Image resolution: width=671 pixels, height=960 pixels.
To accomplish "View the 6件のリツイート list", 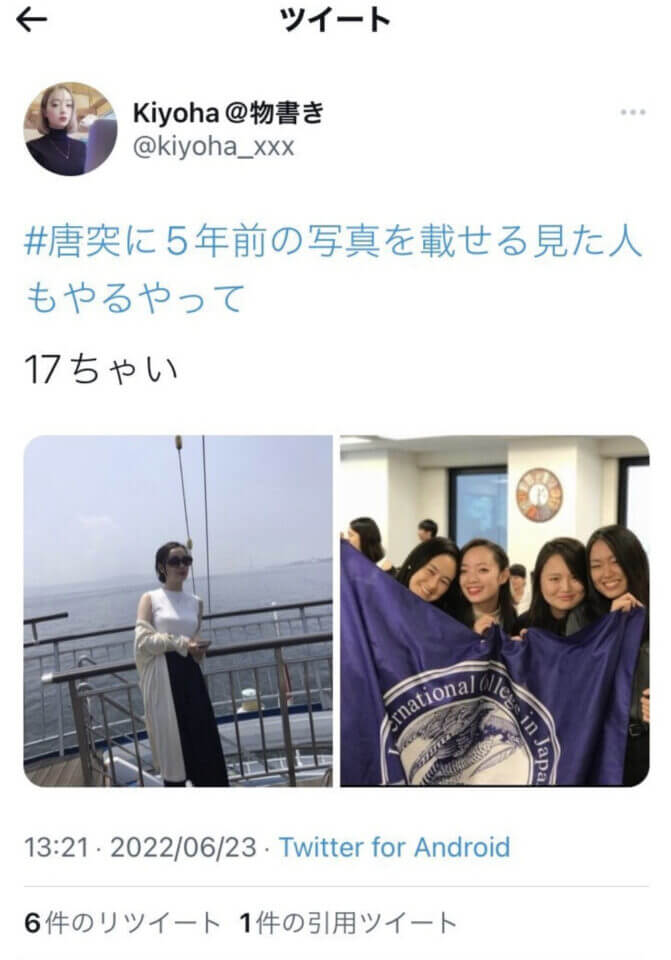I will [x=121, y=922].
